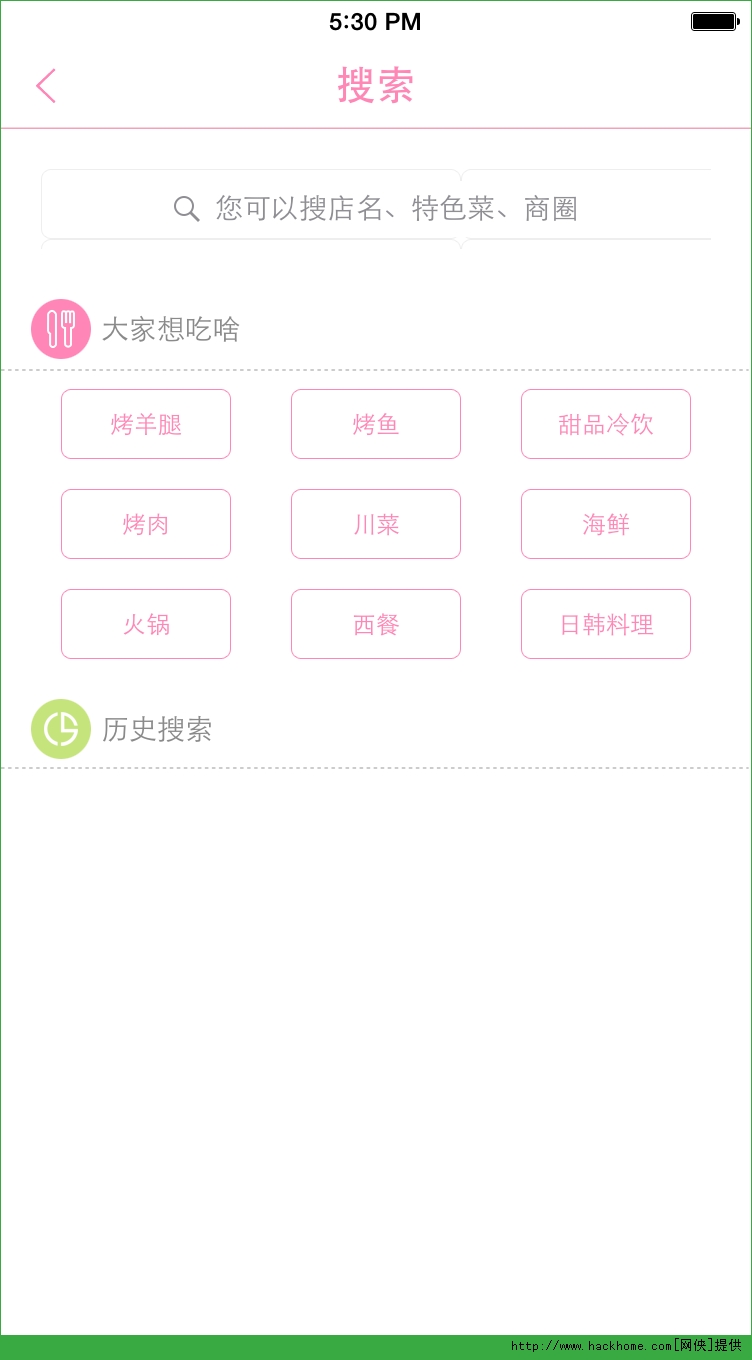Select the 川菜 chip
The width and height of the screenshot is (752, 1360).
[x=376, y=524]
